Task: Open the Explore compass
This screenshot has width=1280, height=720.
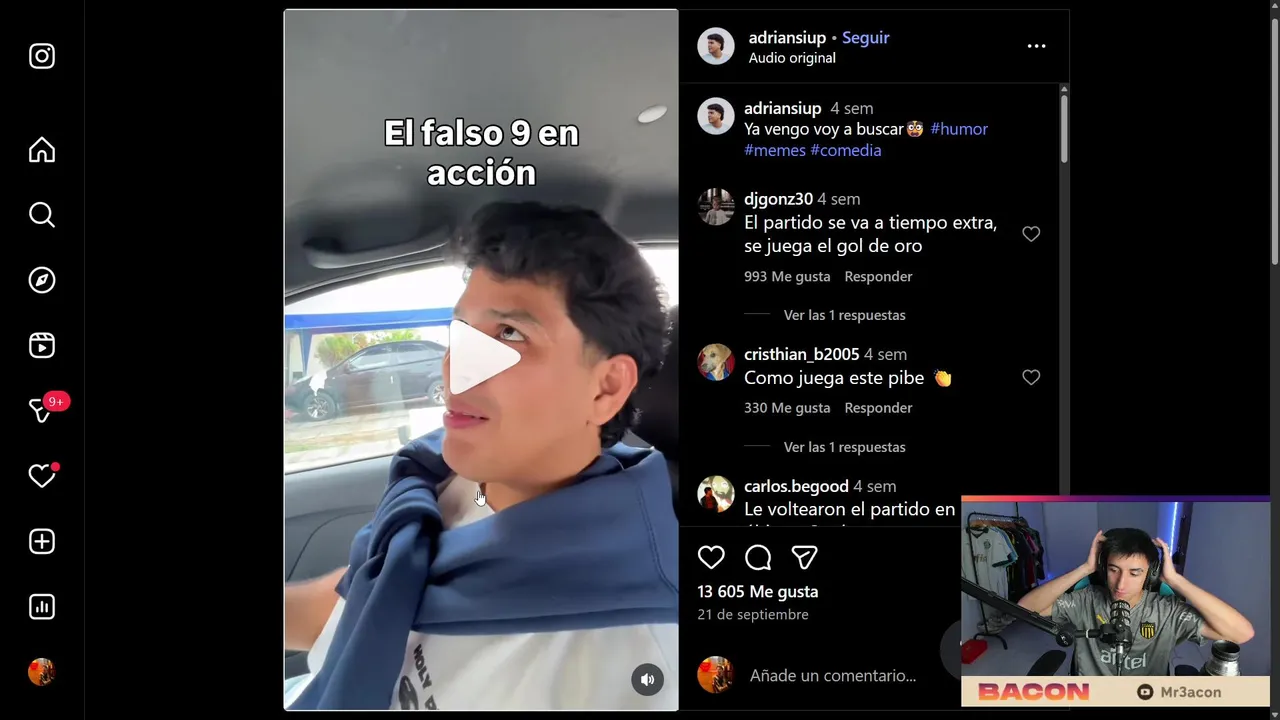Action: click(x=42, y=280)
